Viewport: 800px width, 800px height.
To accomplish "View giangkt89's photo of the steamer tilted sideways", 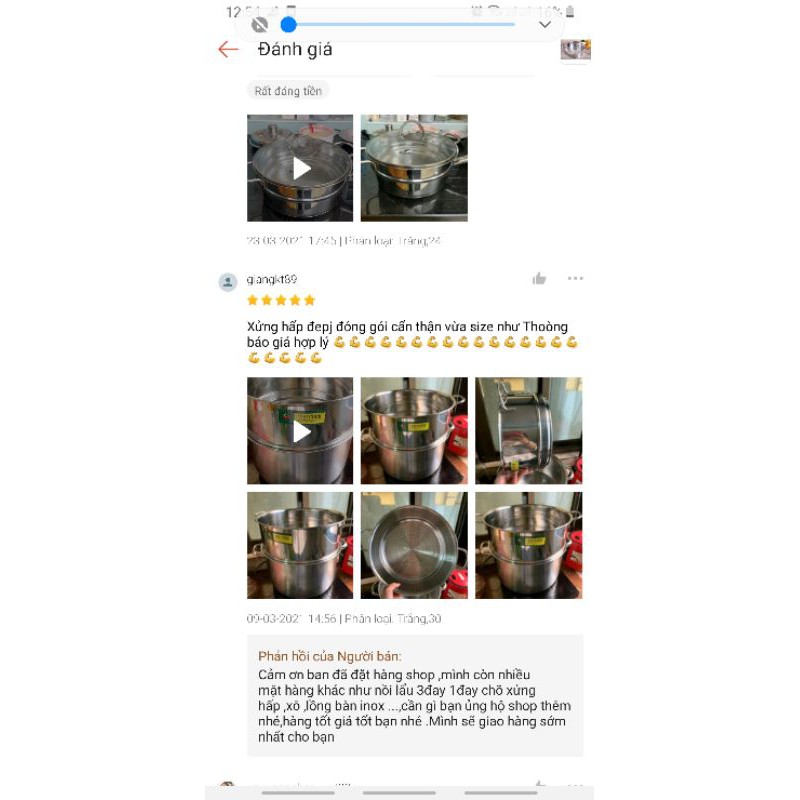I will [529, 431].
